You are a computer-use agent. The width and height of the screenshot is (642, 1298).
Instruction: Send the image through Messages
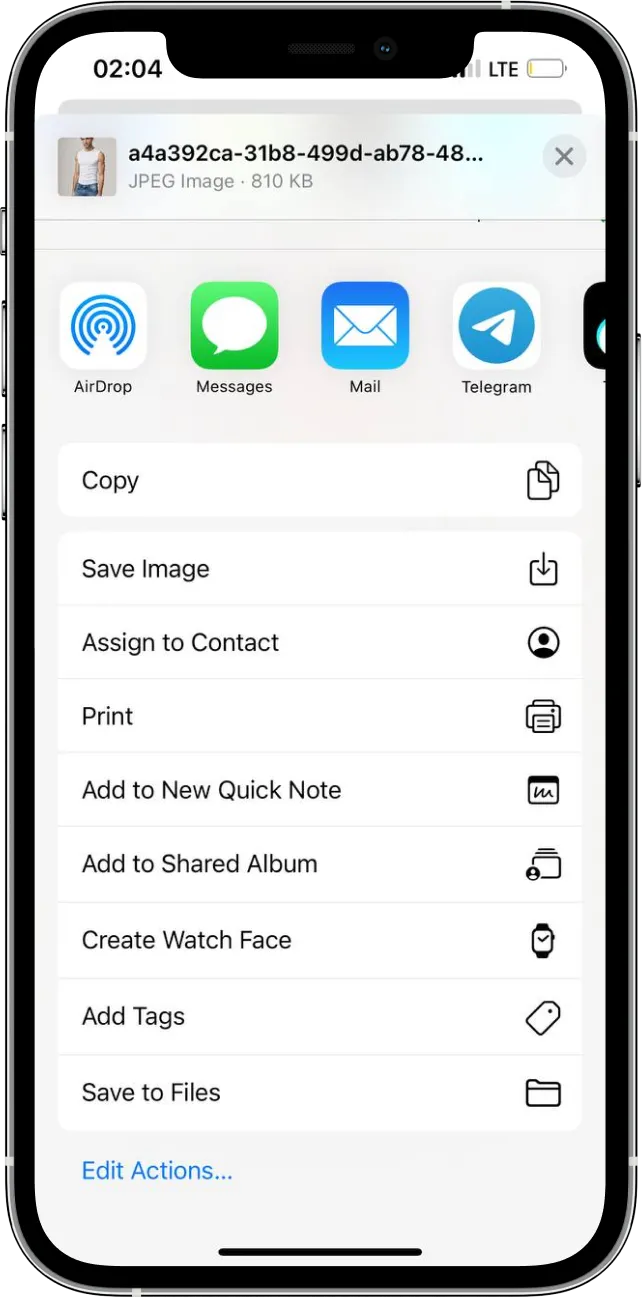click(234, 327)
